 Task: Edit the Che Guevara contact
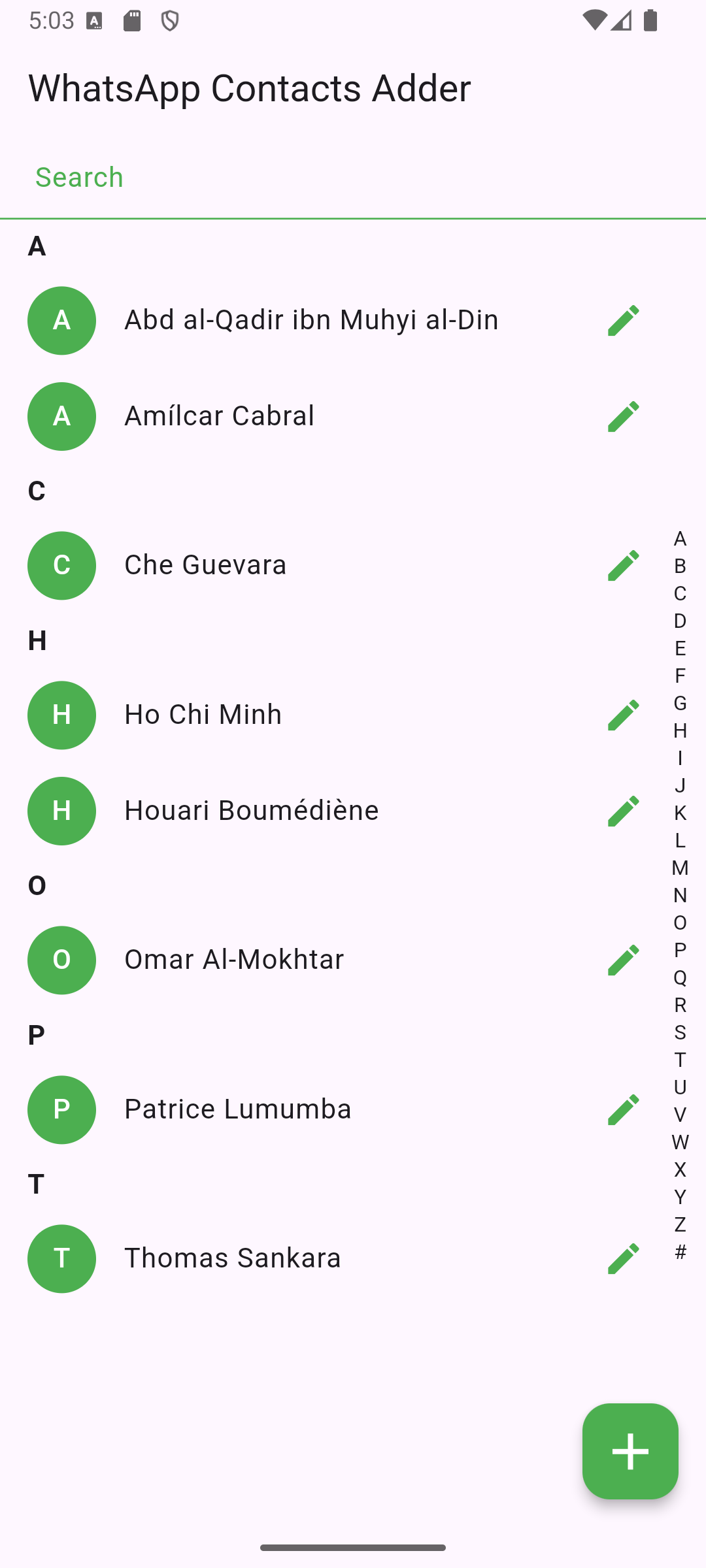[x=623, y=566]
